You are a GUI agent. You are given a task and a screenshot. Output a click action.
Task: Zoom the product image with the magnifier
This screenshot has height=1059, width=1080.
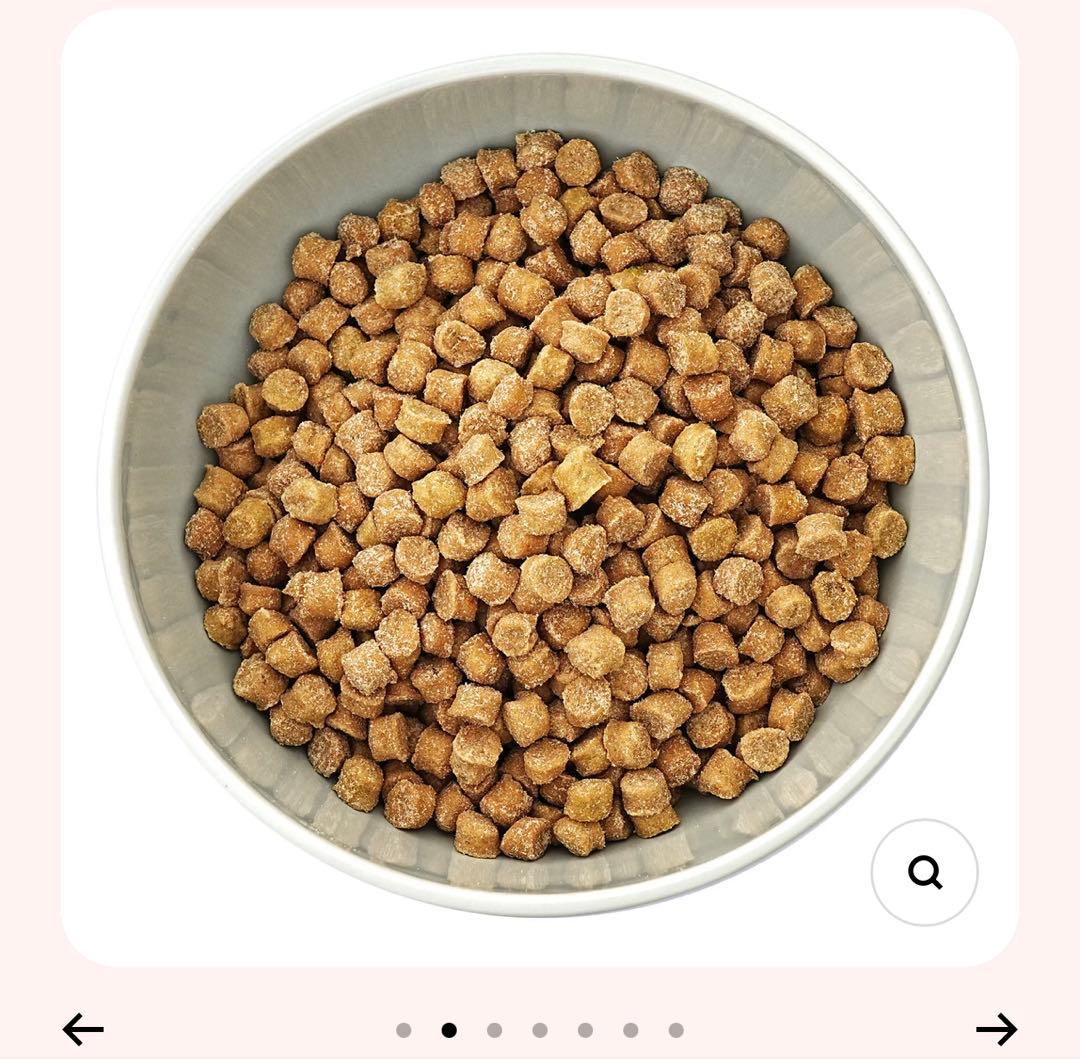pyautogui.click(x=924, y=872)
